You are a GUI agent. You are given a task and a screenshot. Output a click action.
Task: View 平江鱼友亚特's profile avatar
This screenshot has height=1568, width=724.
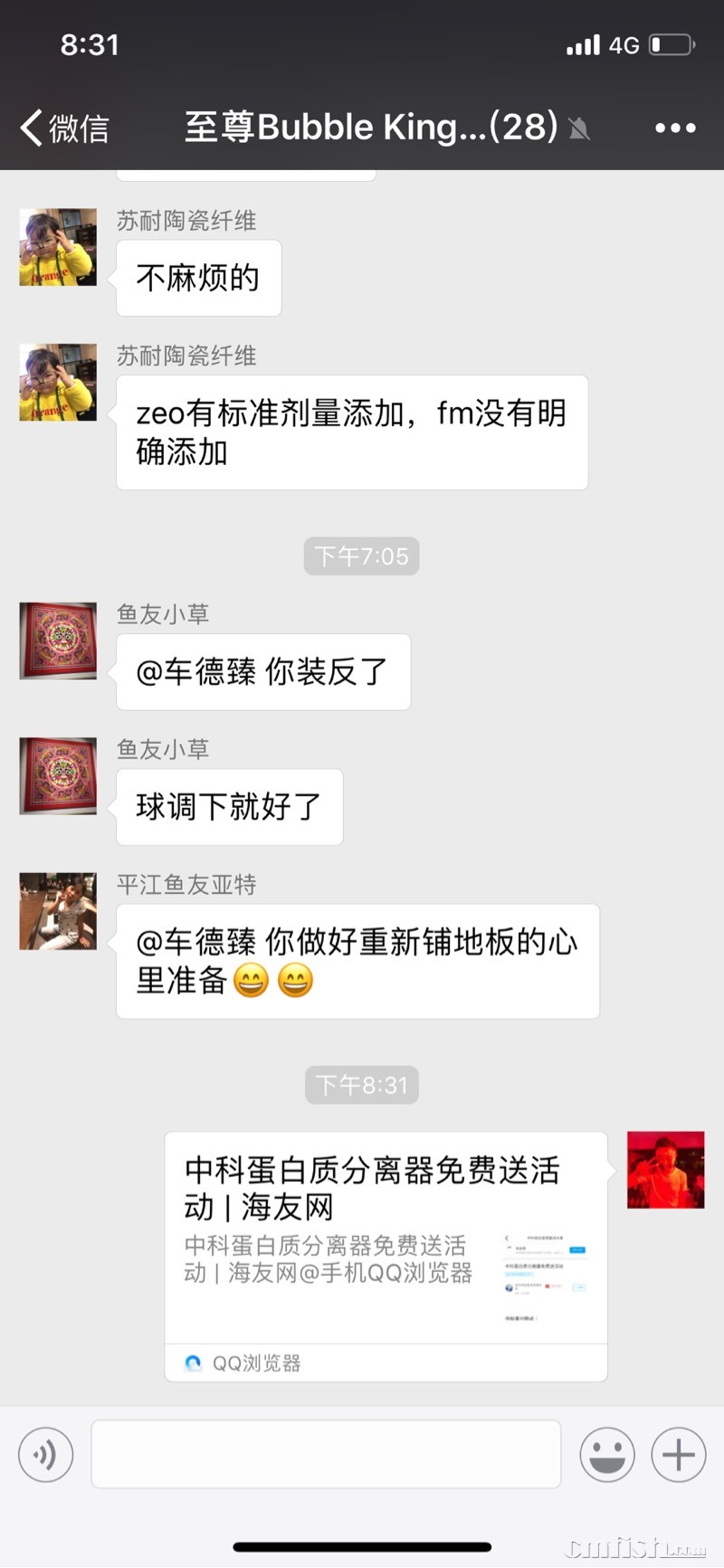coord(58,911)
